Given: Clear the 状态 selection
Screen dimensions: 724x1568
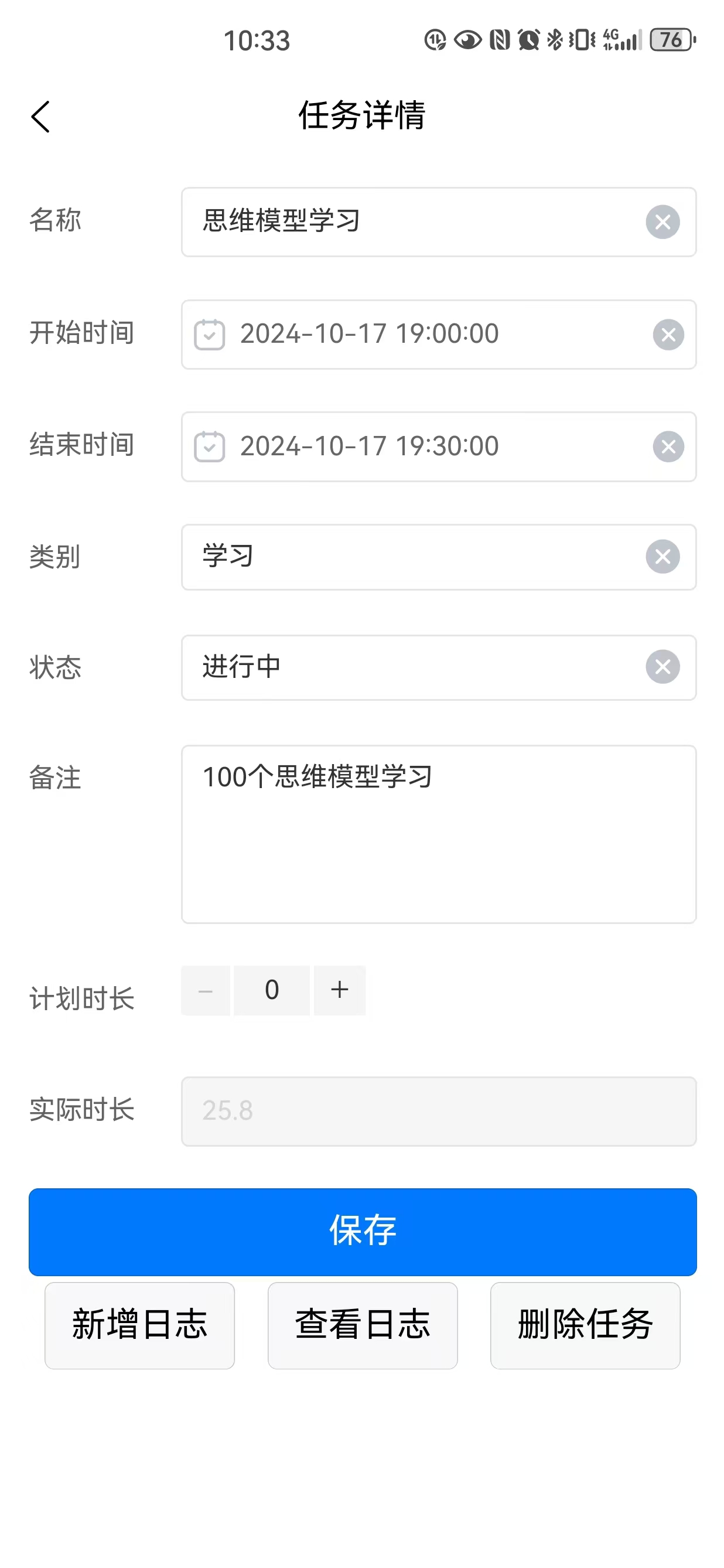Looking at the screenshot, I should (x=662, y=667).
